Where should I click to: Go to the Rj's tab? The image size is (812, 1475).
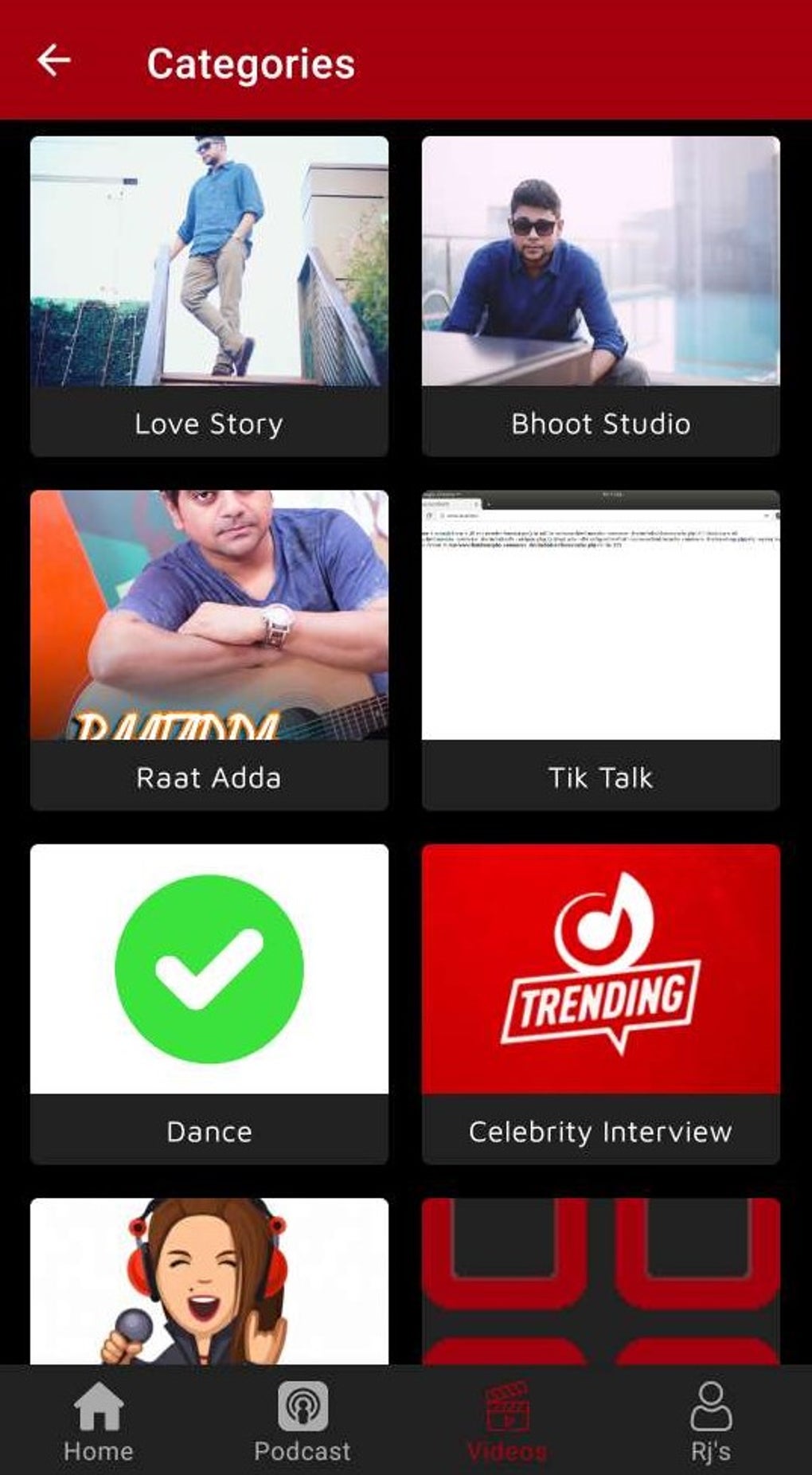pyautogui.click(x=710, y=1422)
